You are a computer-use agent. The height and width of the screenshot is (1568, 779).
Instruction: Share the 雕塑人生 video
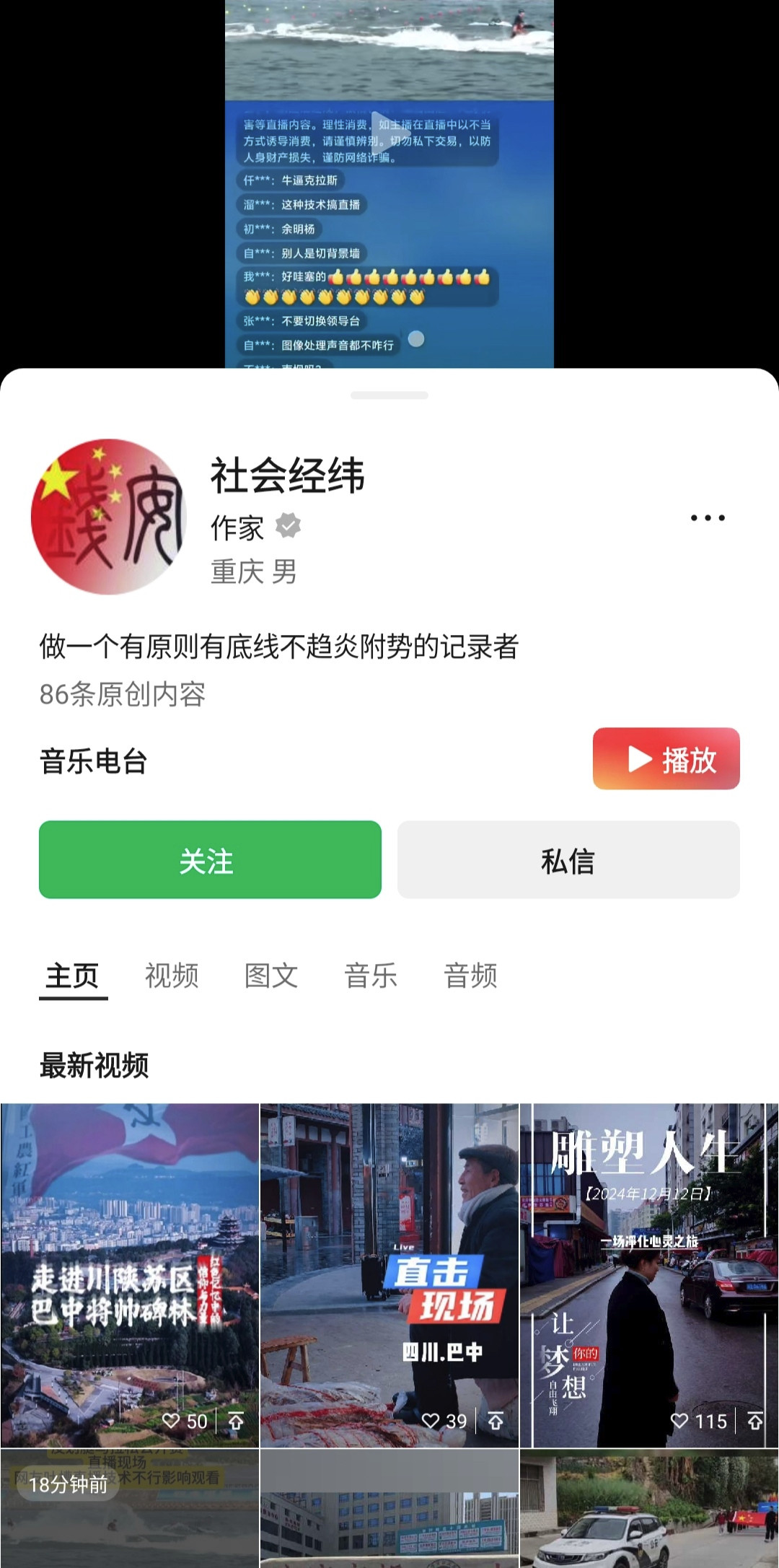tap(755, 1422)
